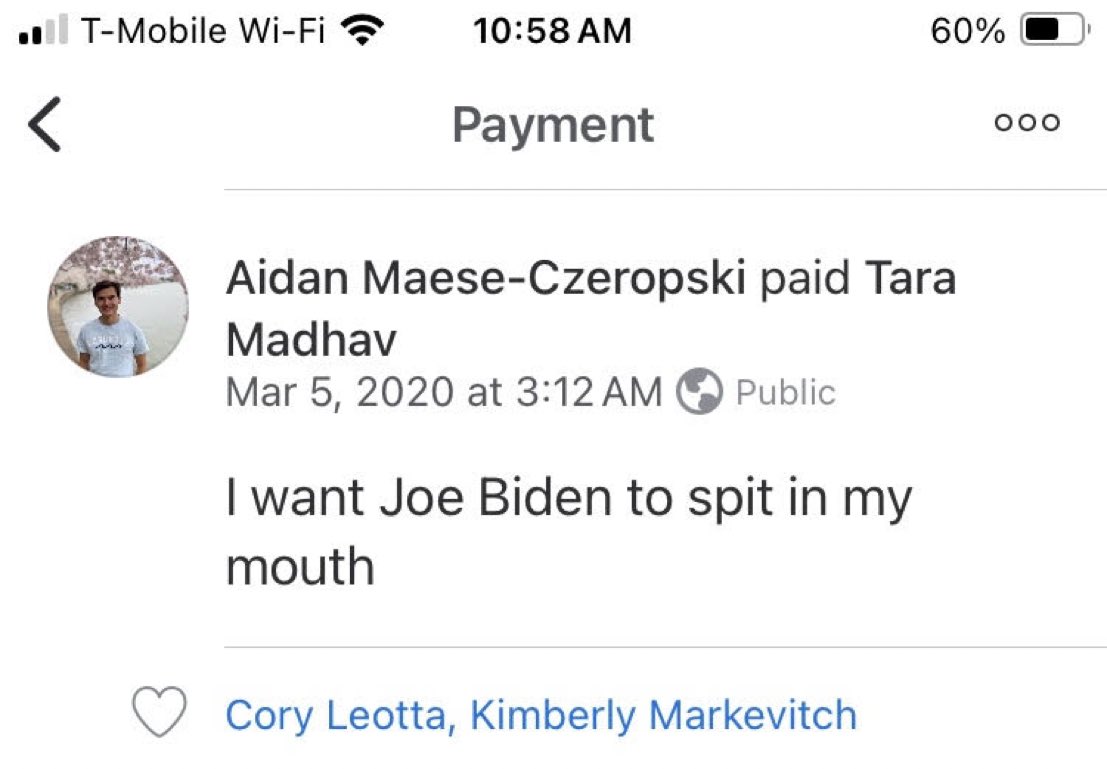
Task: Go back from the Payment screen
Action: coord(45,125)
